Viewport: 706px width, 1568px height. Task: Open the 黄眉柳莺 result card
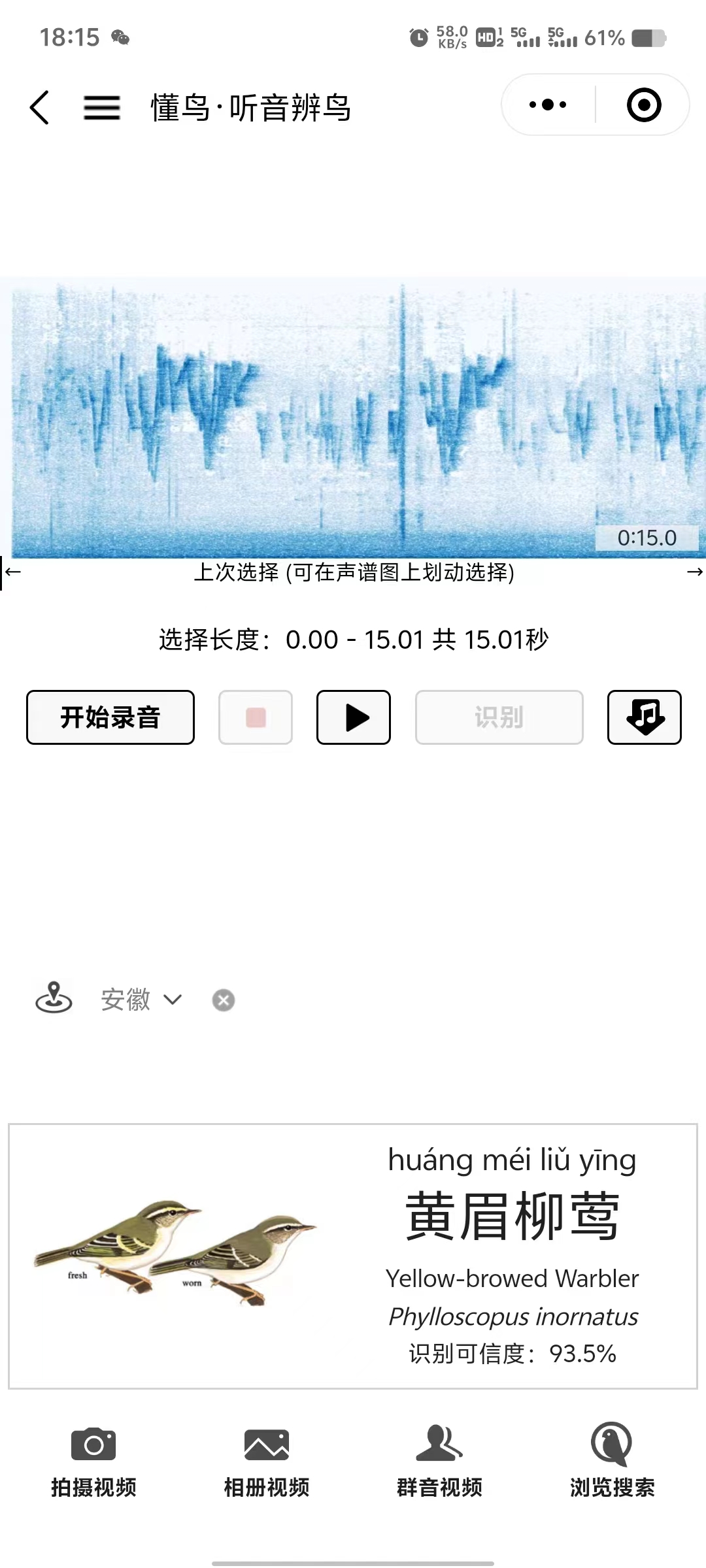[353, 1256]
